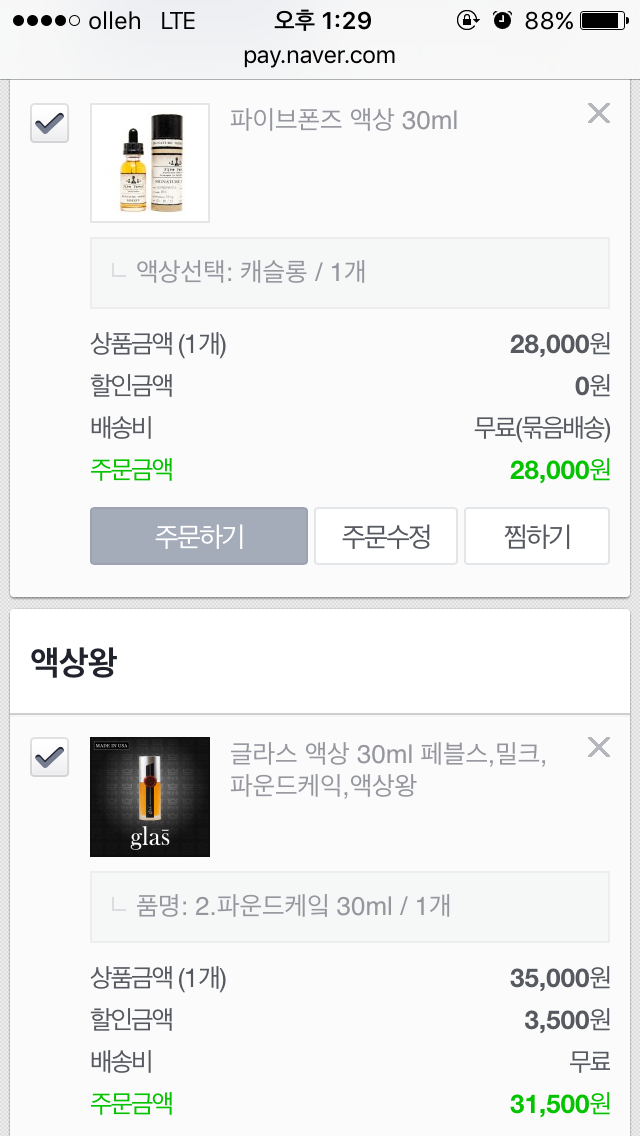Tap the 주문하기 order button

pos(199,536)
